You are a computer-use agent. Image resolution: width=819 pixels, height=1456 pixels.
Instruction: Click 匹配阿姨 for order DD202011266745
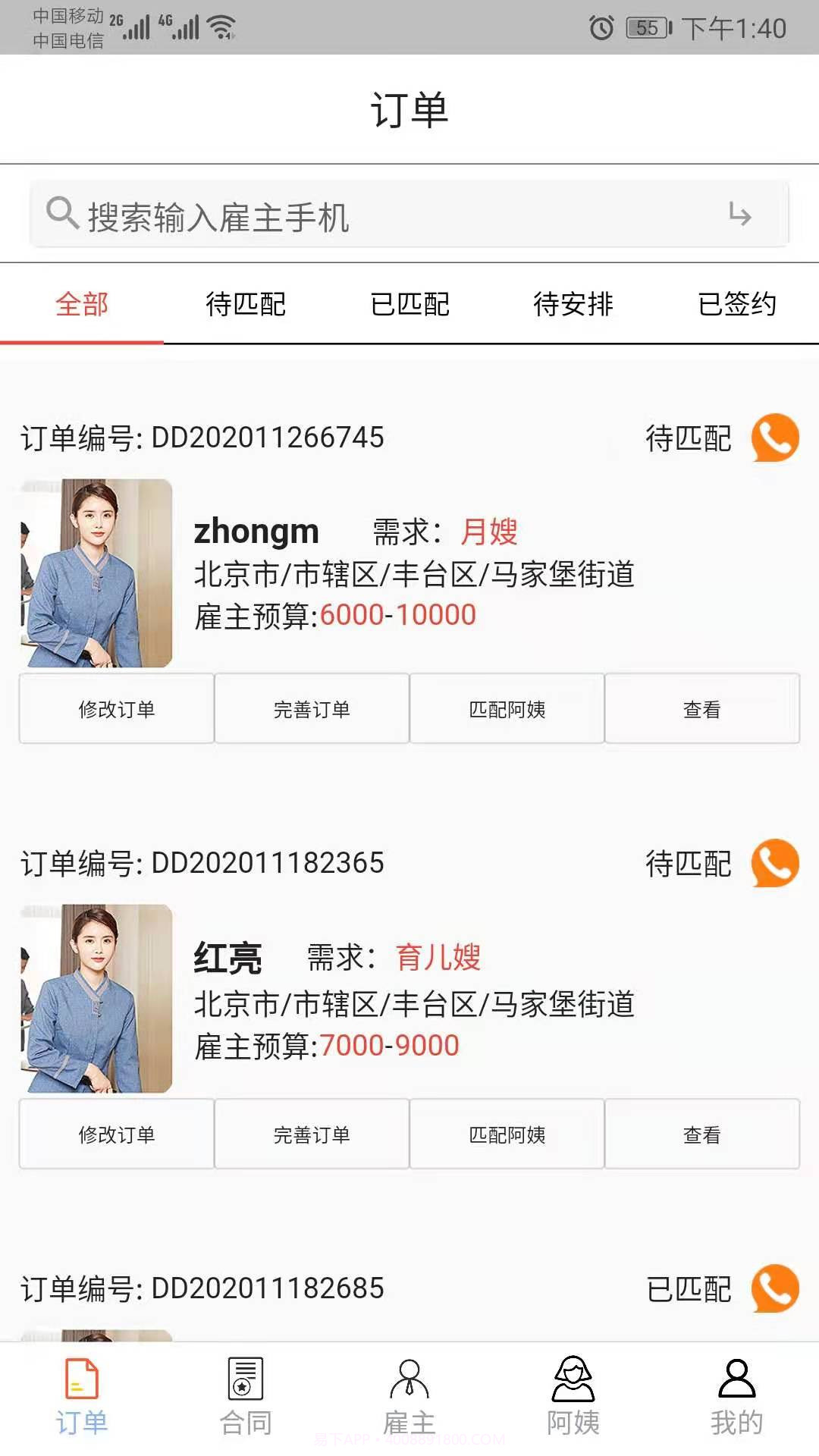pyautogui.click(x=507, y=708)
